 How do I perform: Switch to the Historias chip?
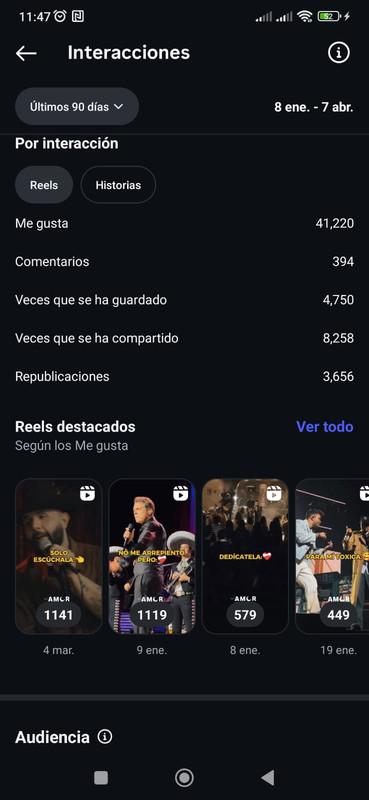tap(118, 185)
